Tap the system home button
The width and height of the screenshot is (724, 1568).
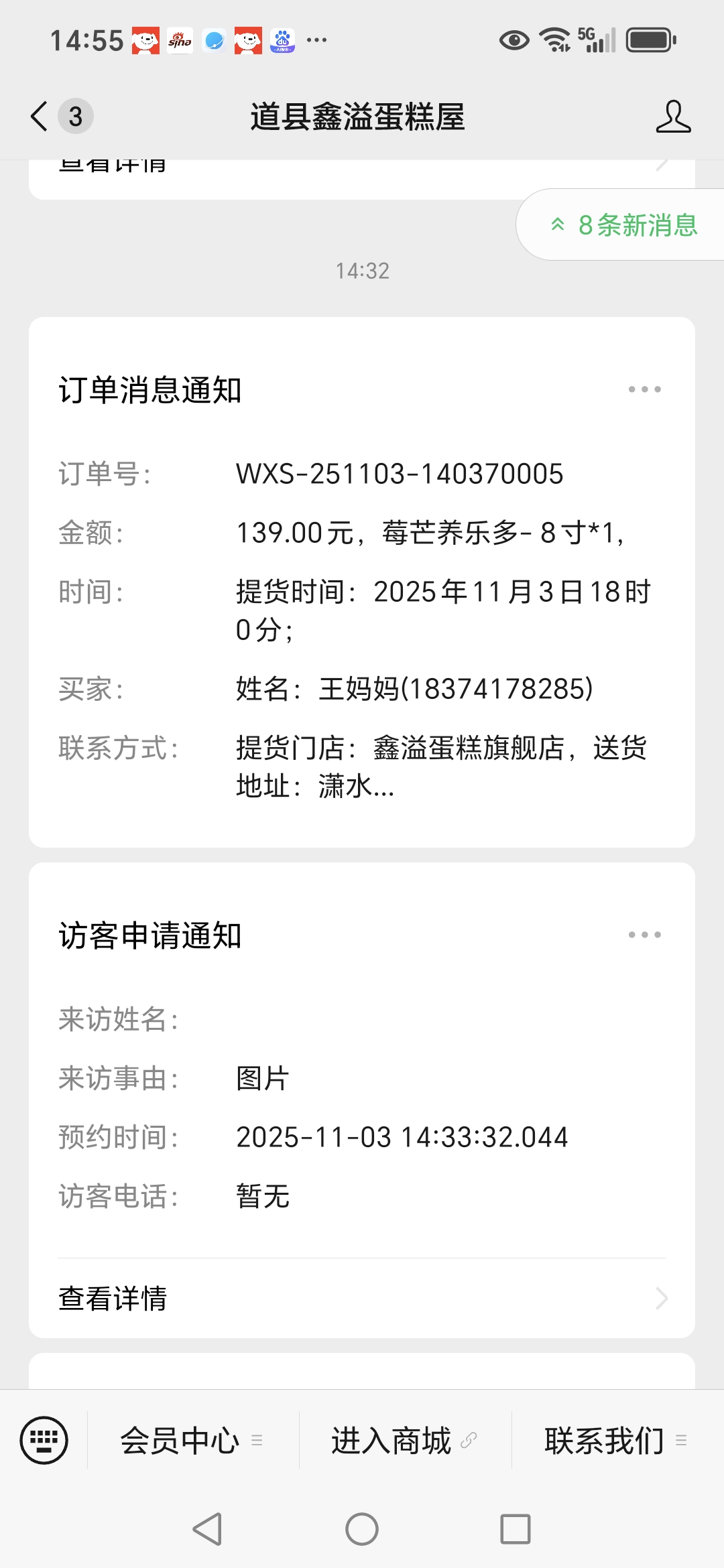pyautogui.click(x=362, y=1529)
